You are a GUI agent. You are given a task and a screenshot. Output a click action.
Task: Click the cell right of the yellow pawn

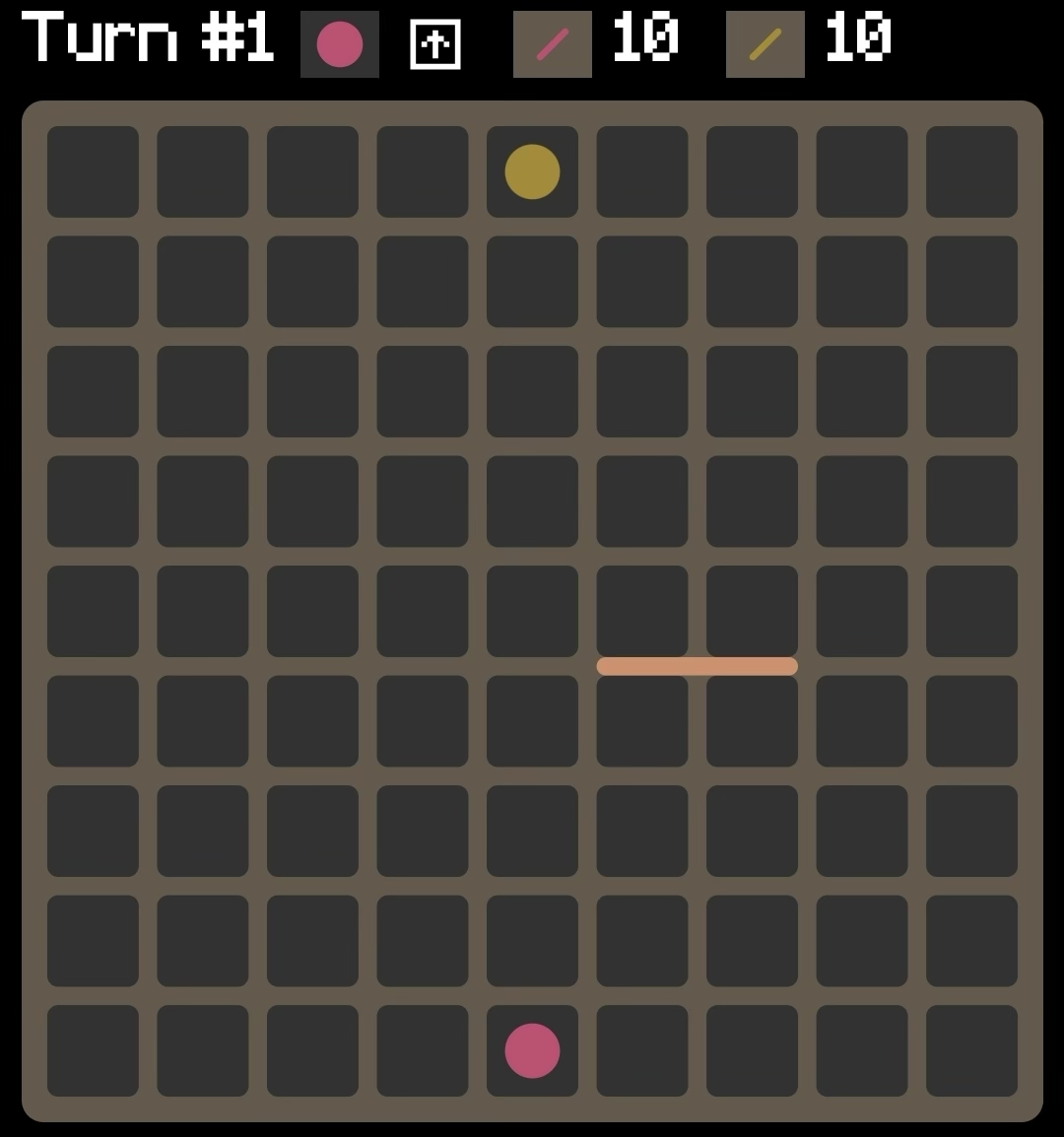(x=641, y=172)
